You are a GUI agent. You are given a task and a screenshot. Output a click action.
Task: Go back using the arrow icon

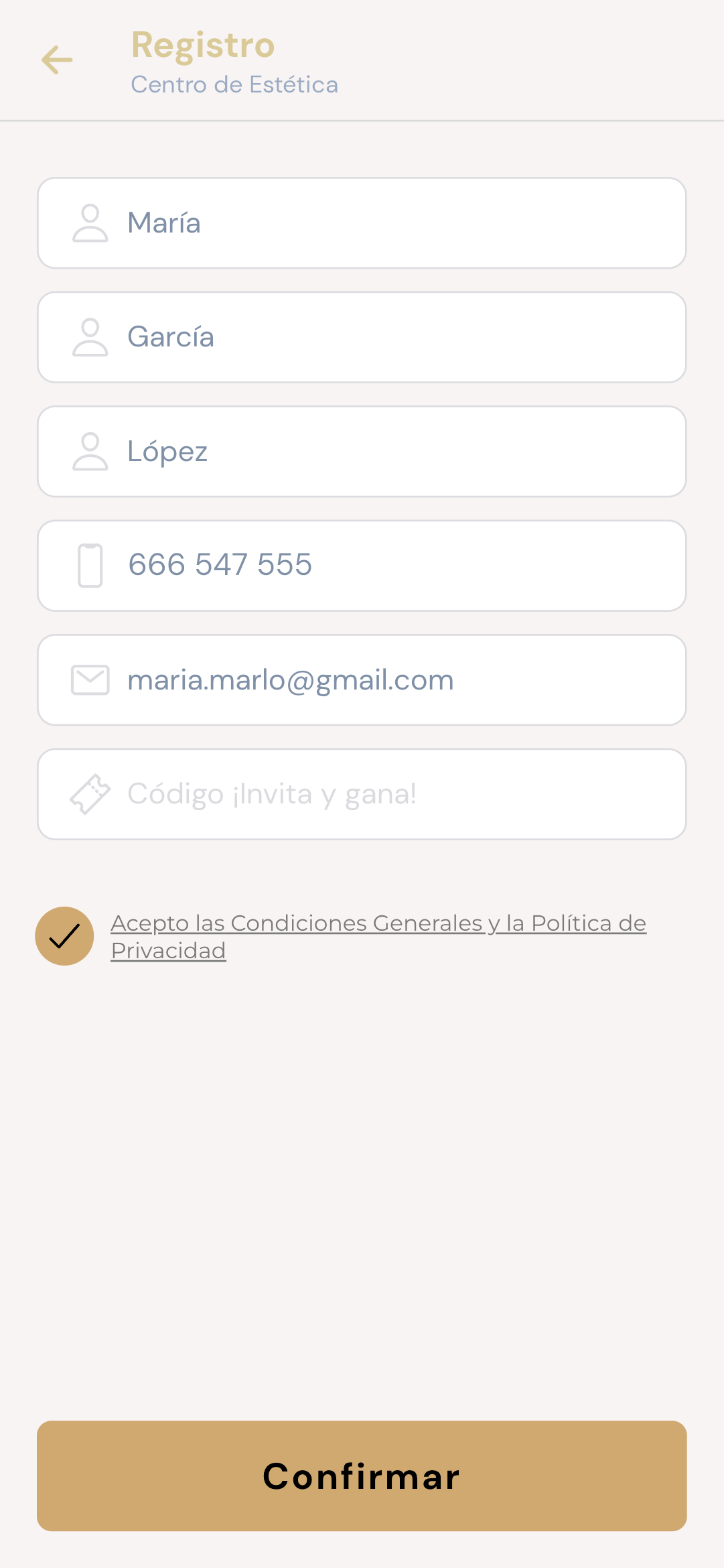(57, 60)
